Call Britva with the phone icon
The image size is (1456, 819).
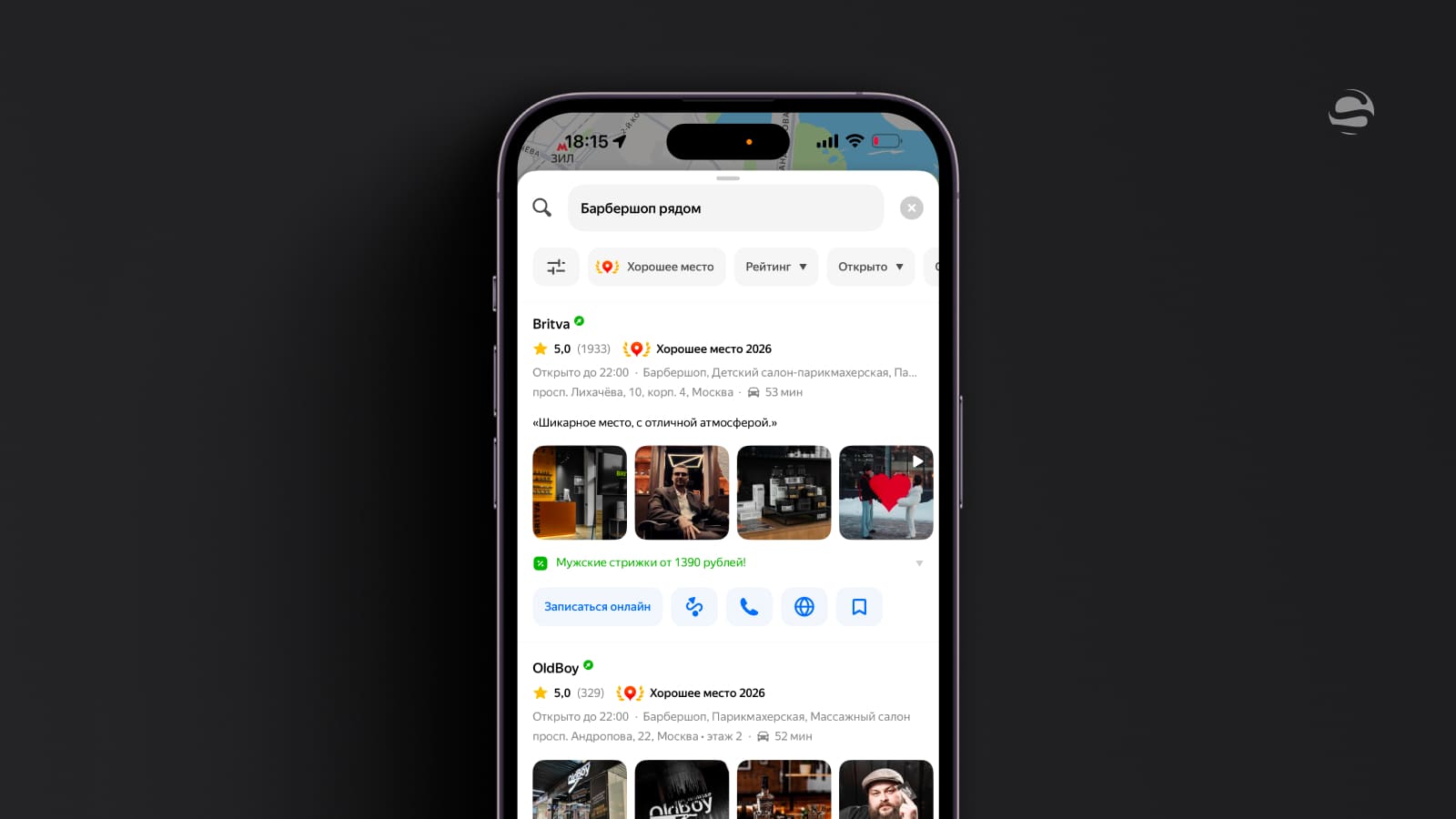coord(749,607)
